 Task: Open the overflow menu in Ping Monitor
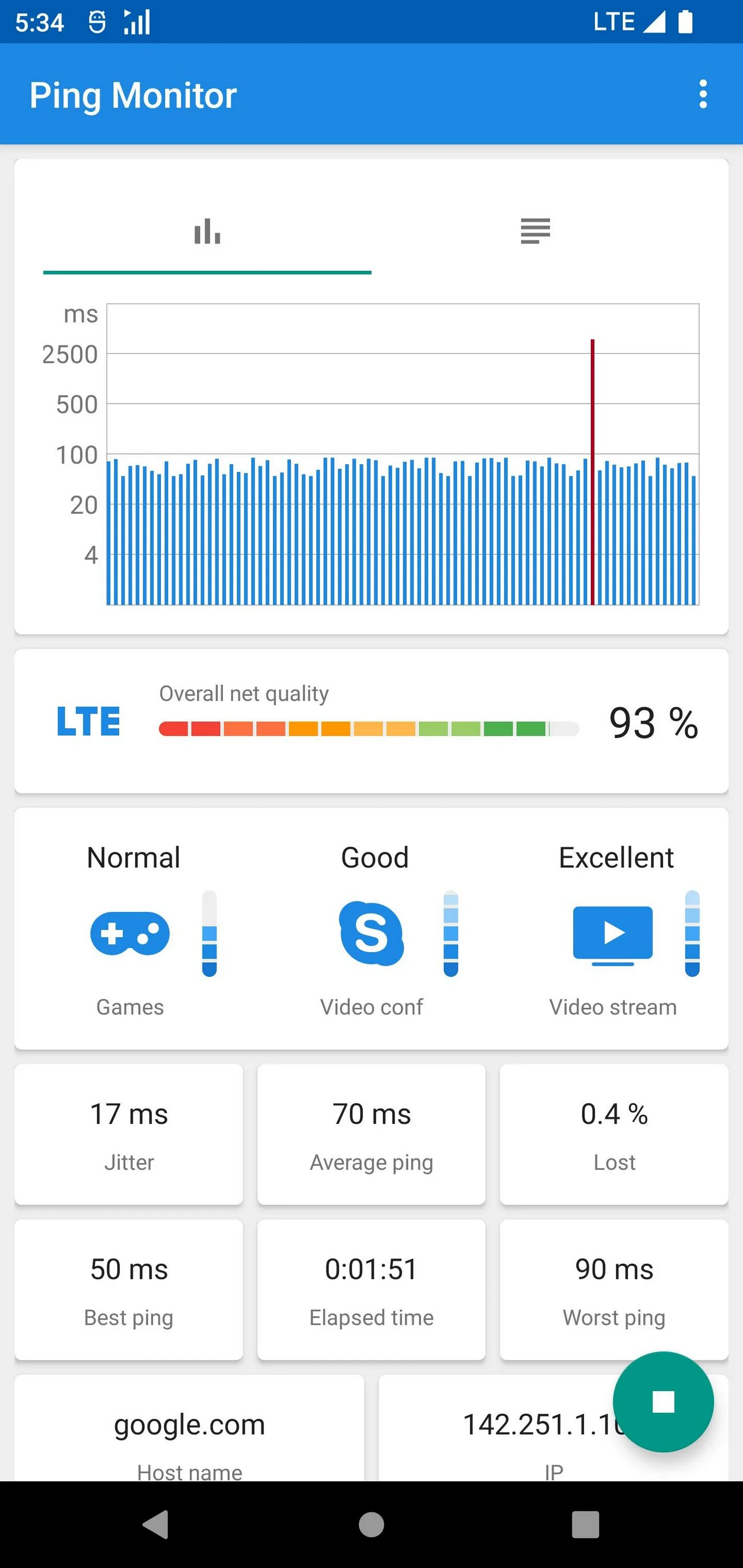pyautogui.click(x=703, y=95)
